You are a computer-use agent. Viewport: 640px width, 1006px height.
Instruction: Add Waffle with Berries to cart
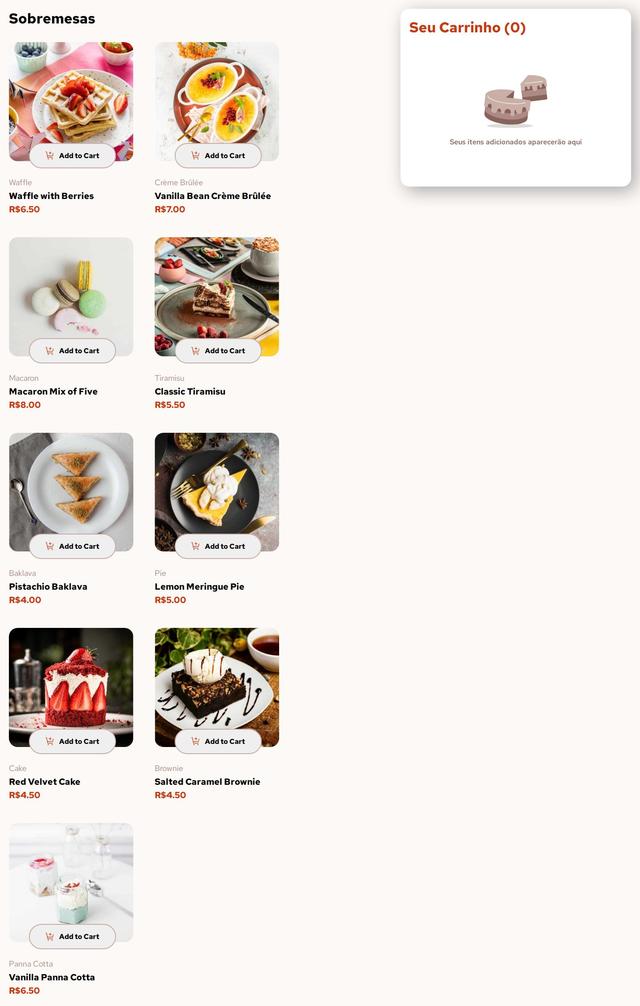[72, 156]
